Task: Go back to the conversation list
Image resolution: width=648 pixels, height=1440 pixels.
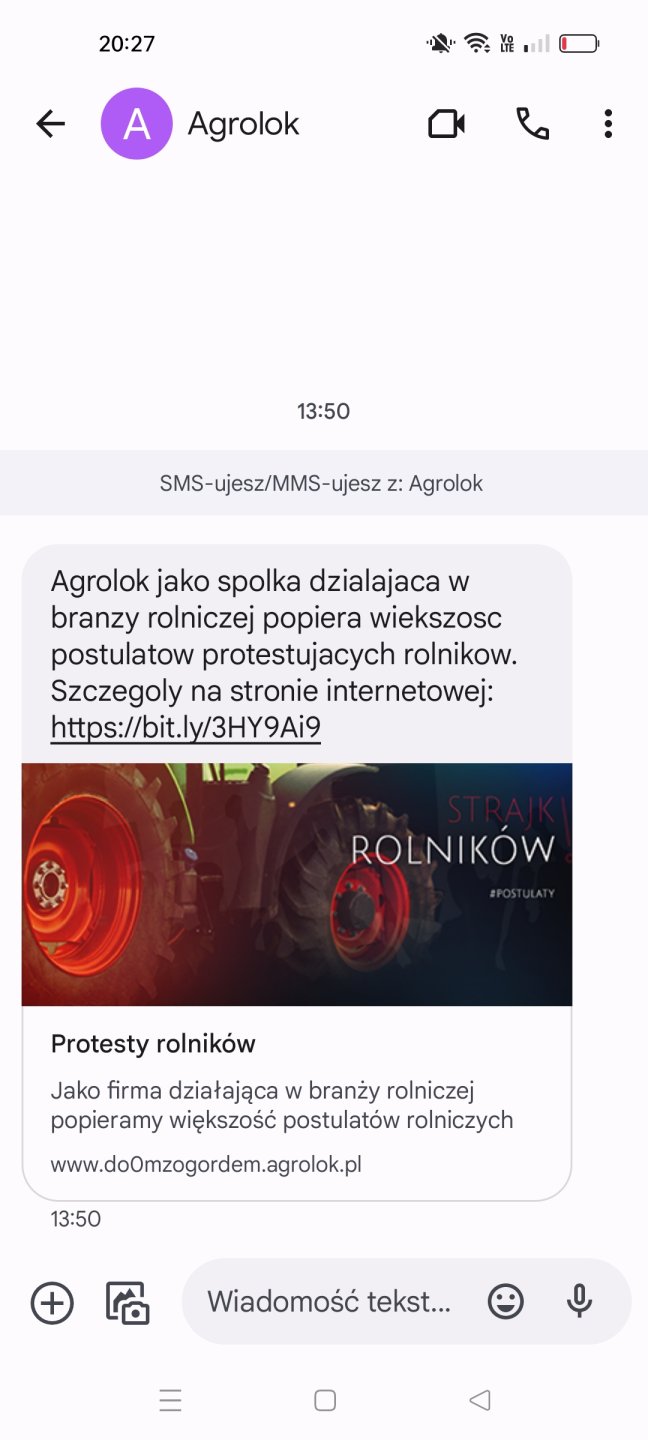Action: pyautogui.click(x=50, y=123)
